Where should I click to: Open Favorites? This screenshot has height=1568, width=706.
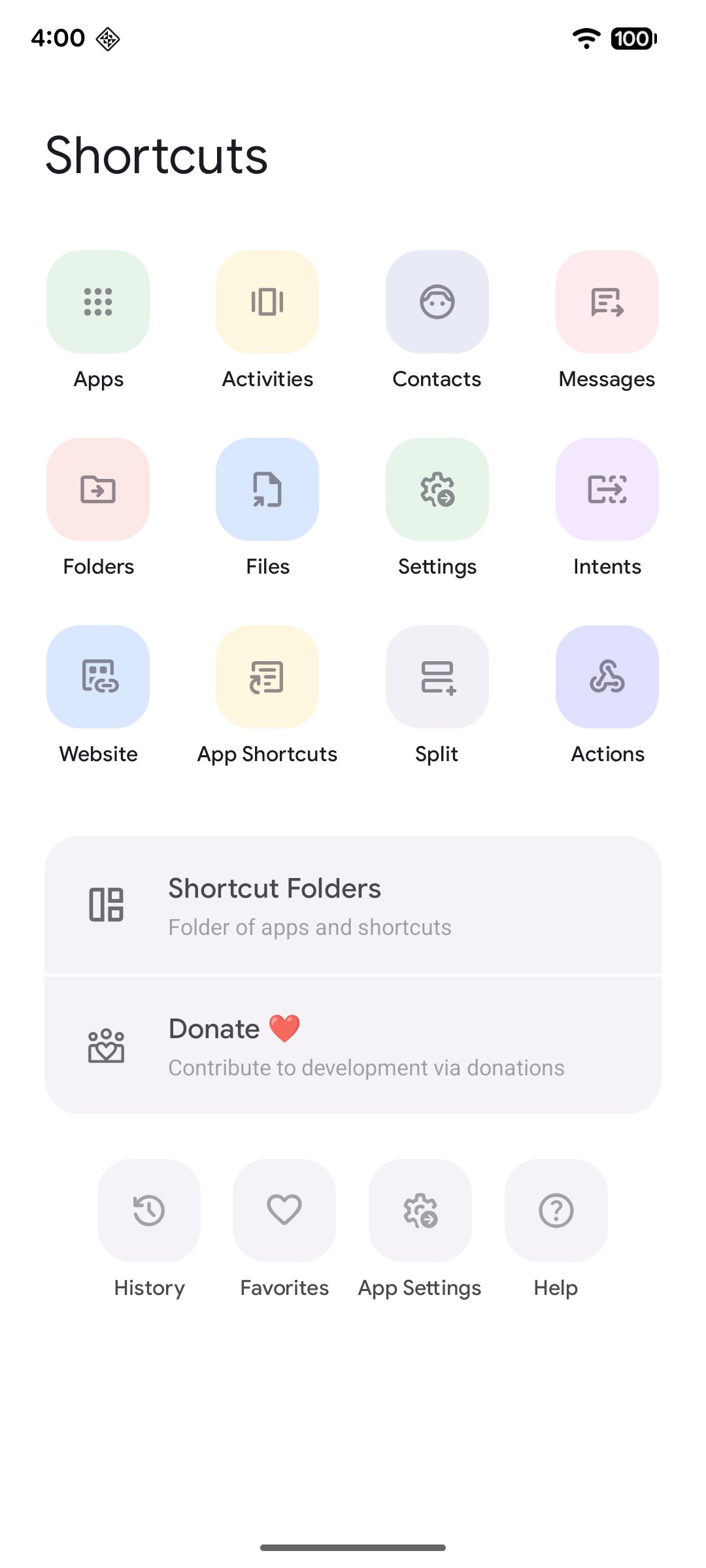284,1211
